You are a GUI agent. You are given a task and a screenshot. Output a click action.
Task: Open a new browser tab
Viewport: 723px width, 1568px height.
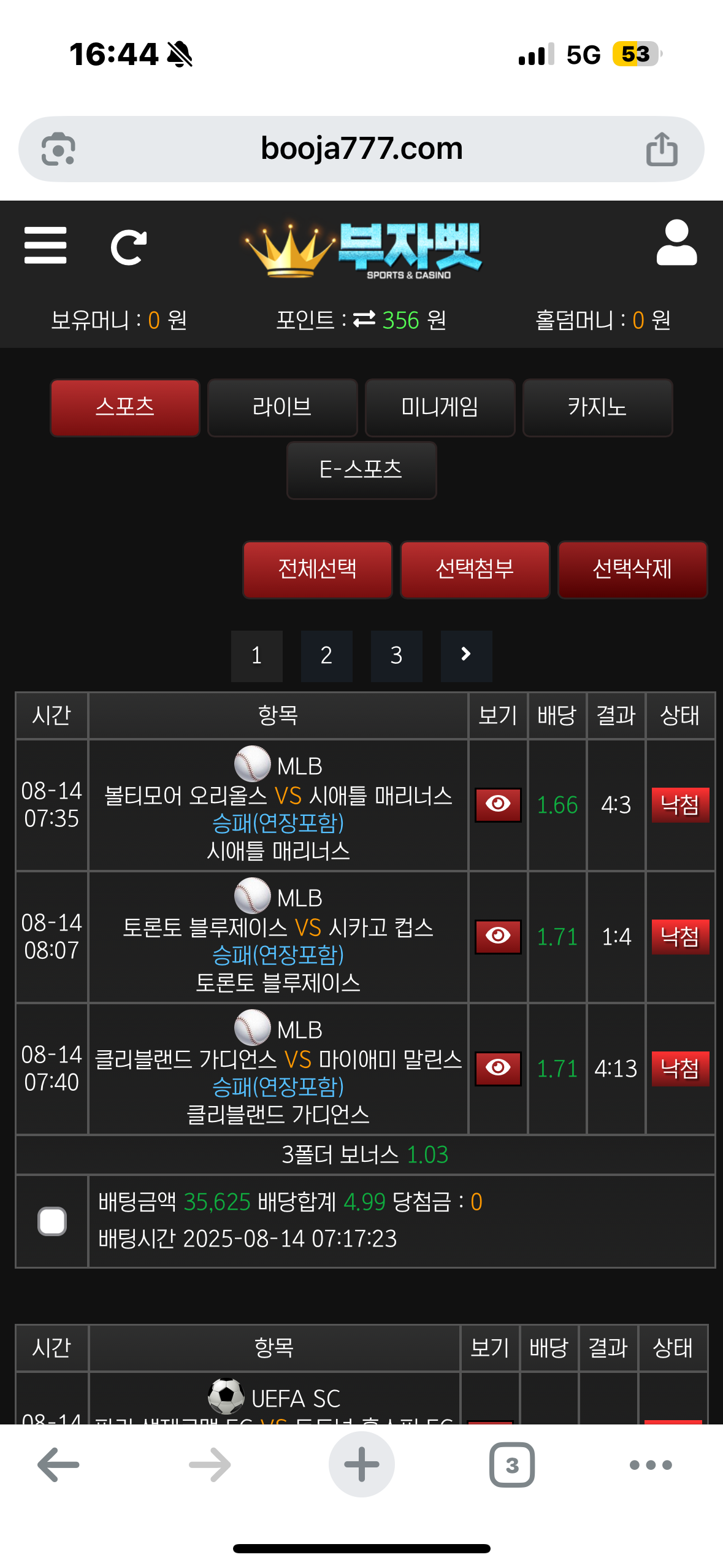click(x=361, y=1464)
